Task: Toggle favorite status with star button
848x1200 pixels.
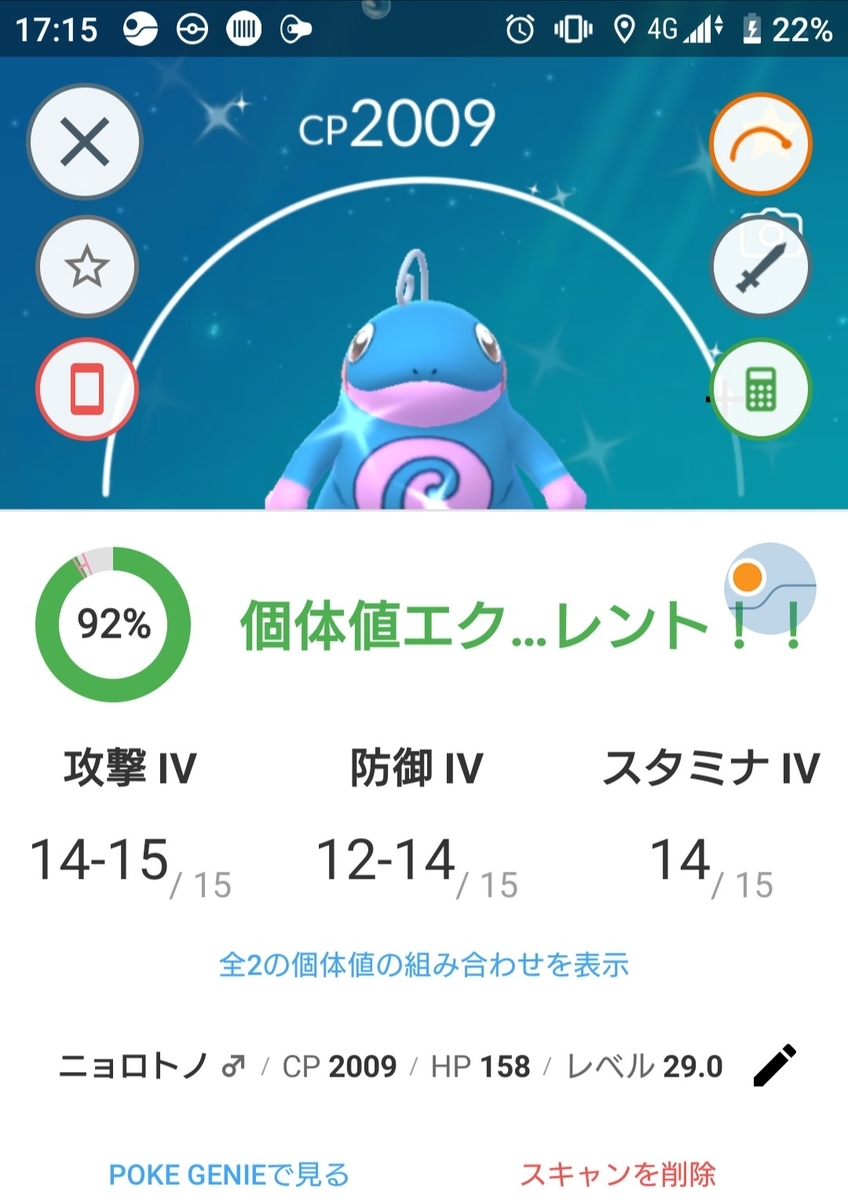Action: 85,266
